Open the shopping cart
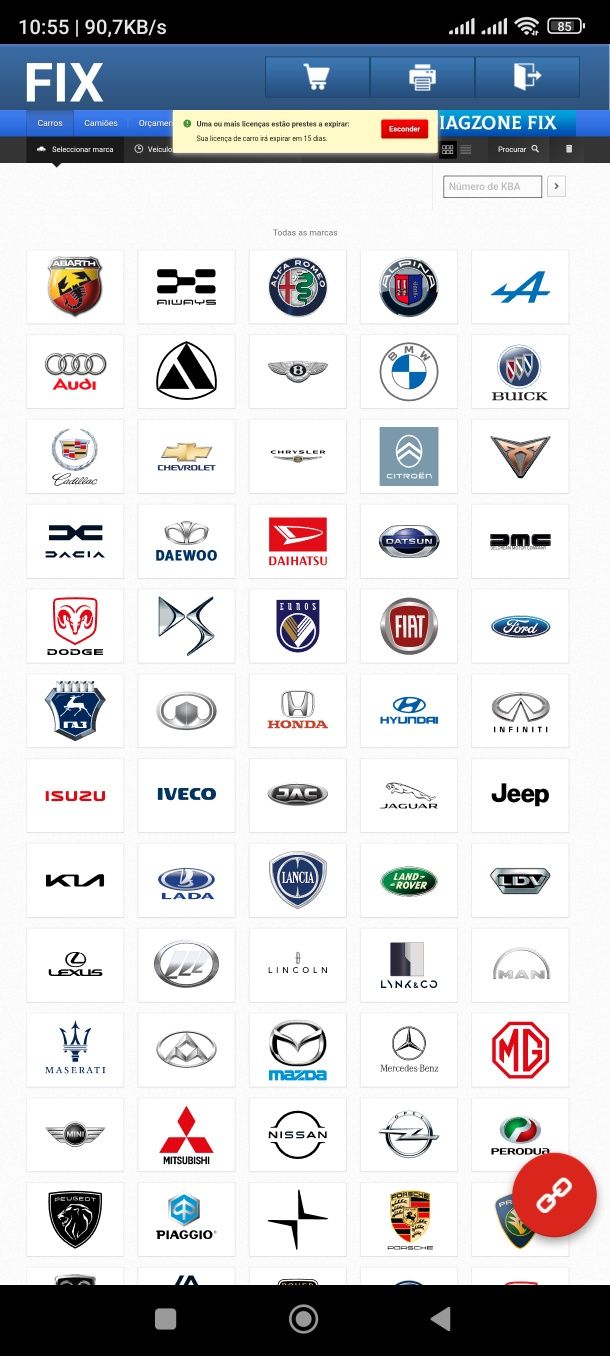This screenshot has width=610, height=1356. pyautogui.click(x=317, y=77)
